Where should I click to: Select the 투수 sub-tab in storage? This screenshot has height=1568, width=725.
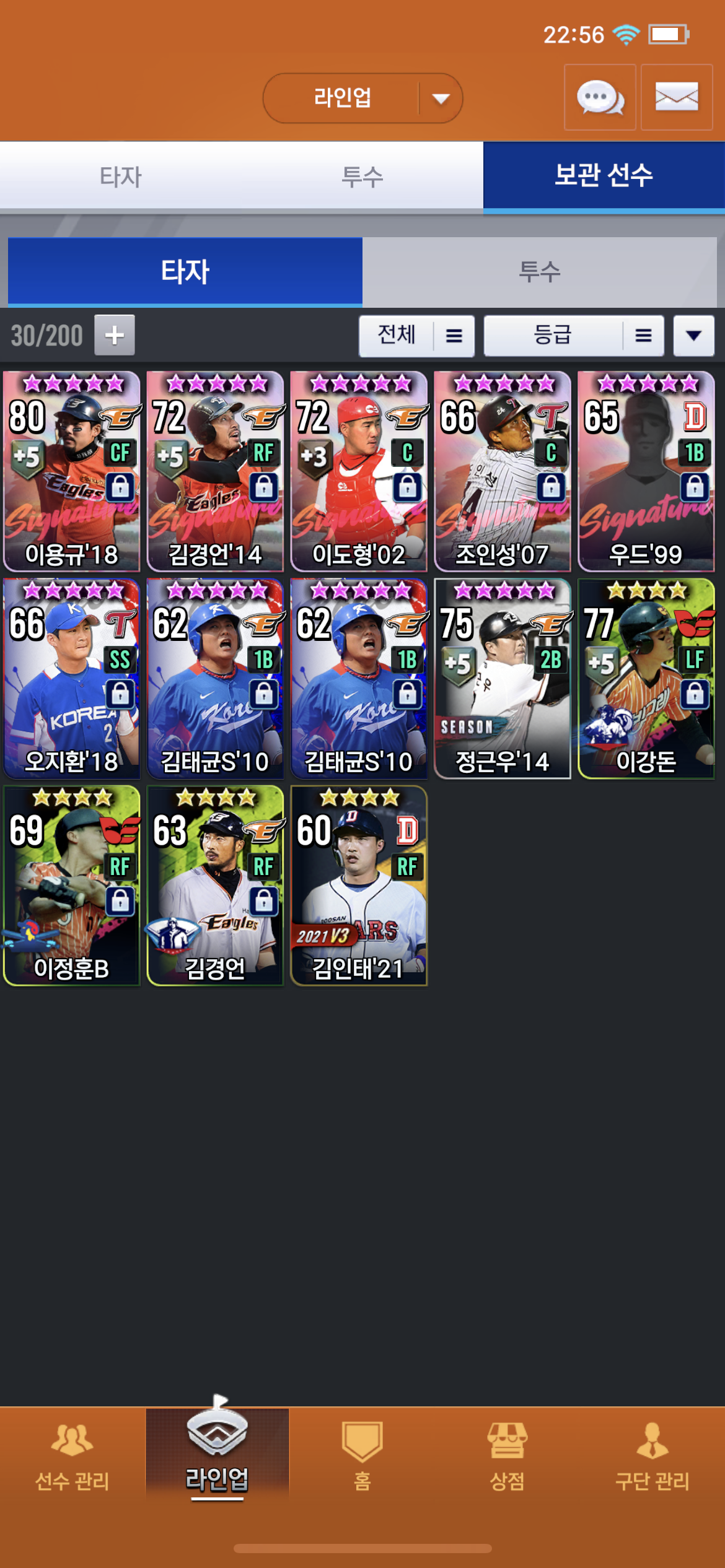(x=539, y=272)
